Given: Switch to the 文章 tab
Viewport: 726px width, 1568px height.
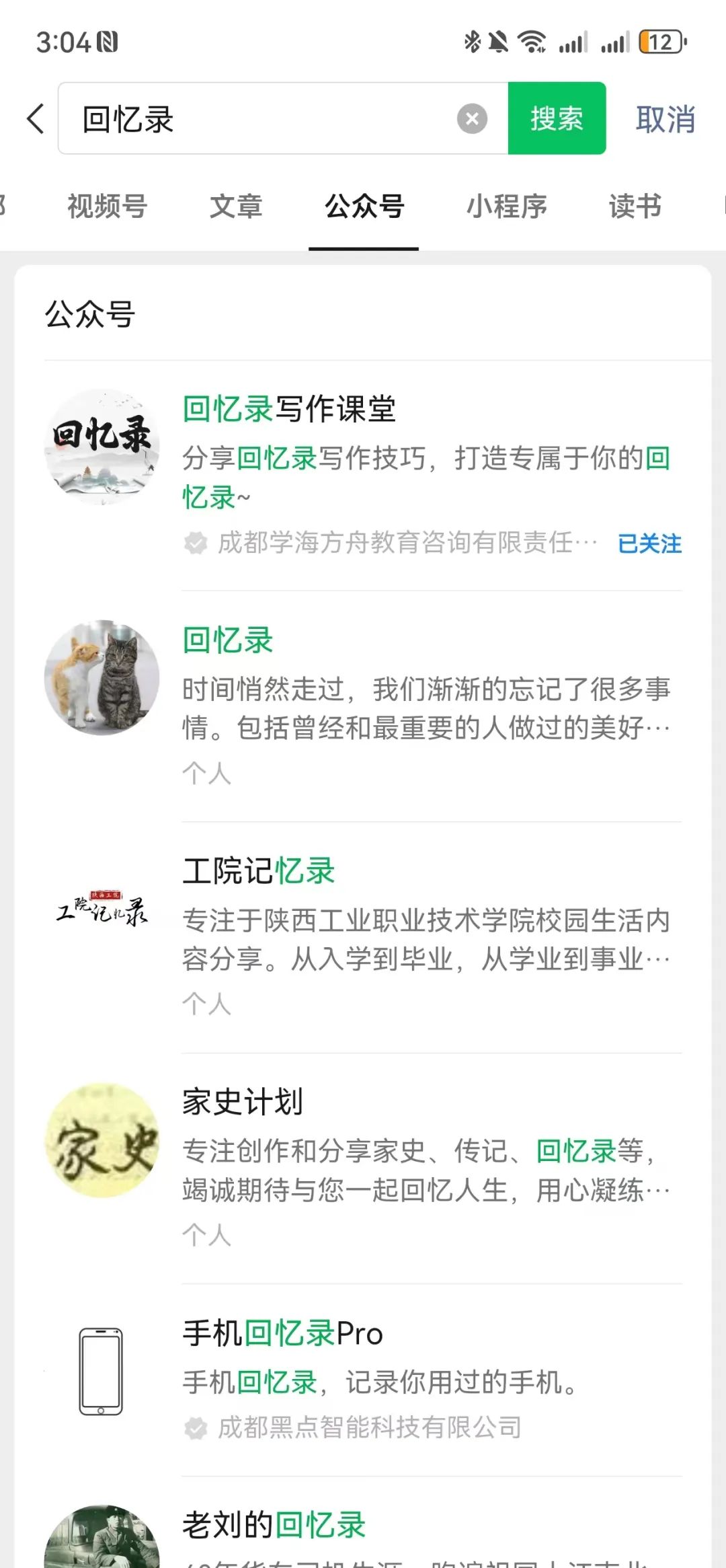Looking at the screenshot, I should pos(237,207).
